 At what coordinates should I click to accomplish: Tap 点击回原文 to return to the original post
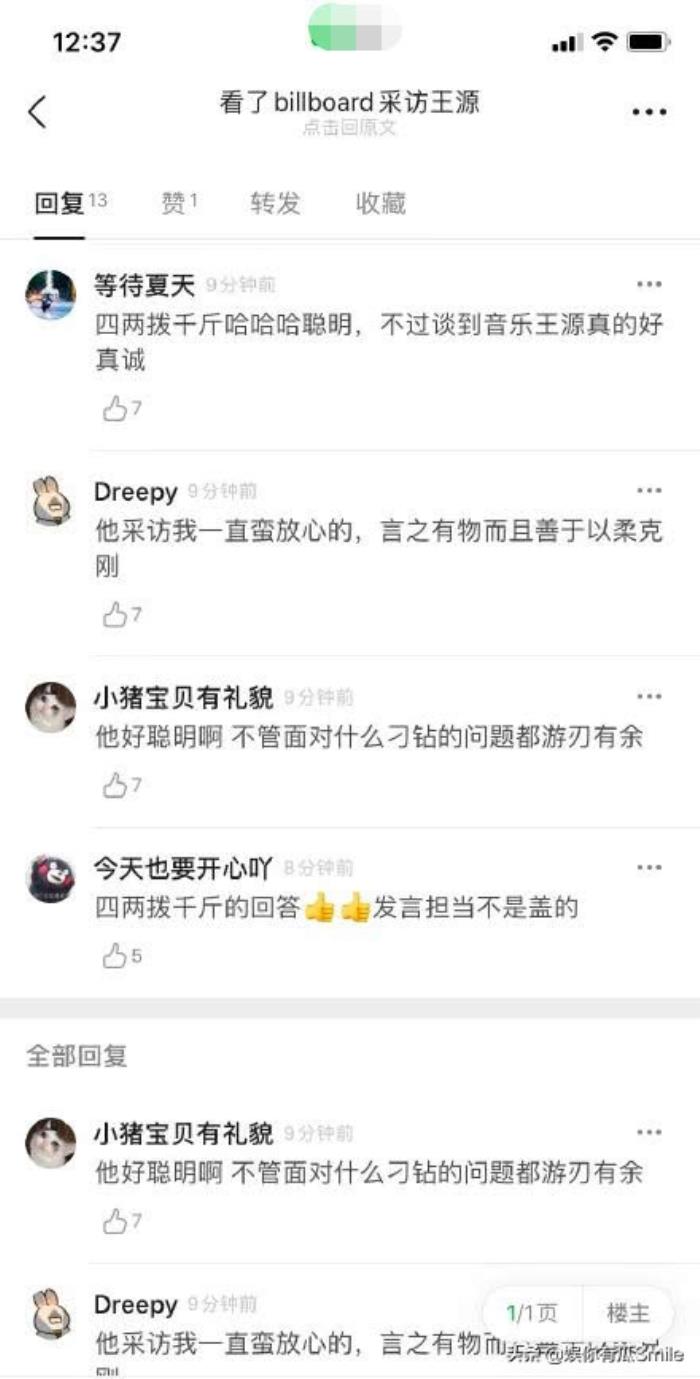[349, 129]
